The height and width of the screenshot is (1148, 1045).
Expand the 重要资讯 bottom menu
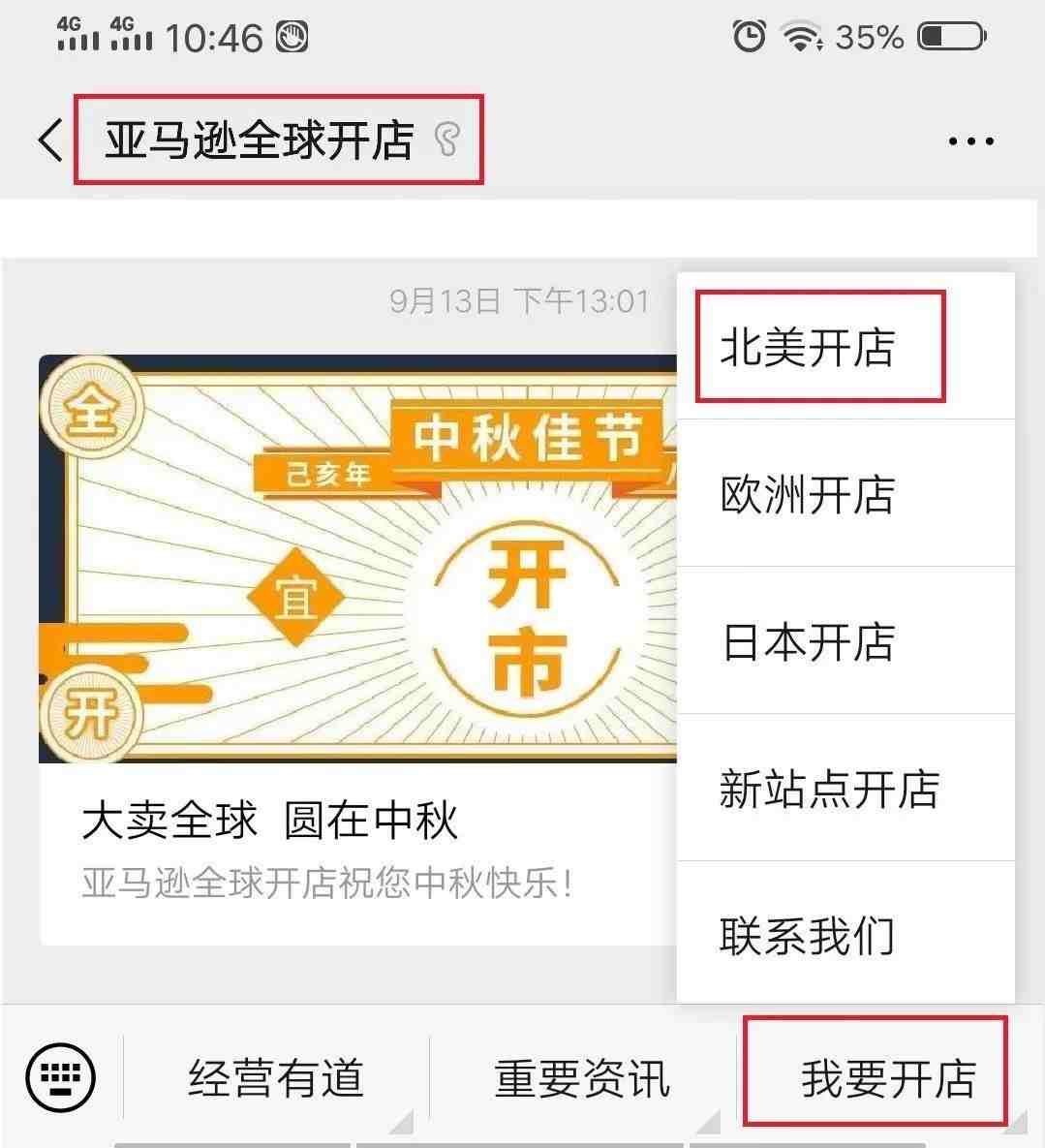click(582, 1078)
